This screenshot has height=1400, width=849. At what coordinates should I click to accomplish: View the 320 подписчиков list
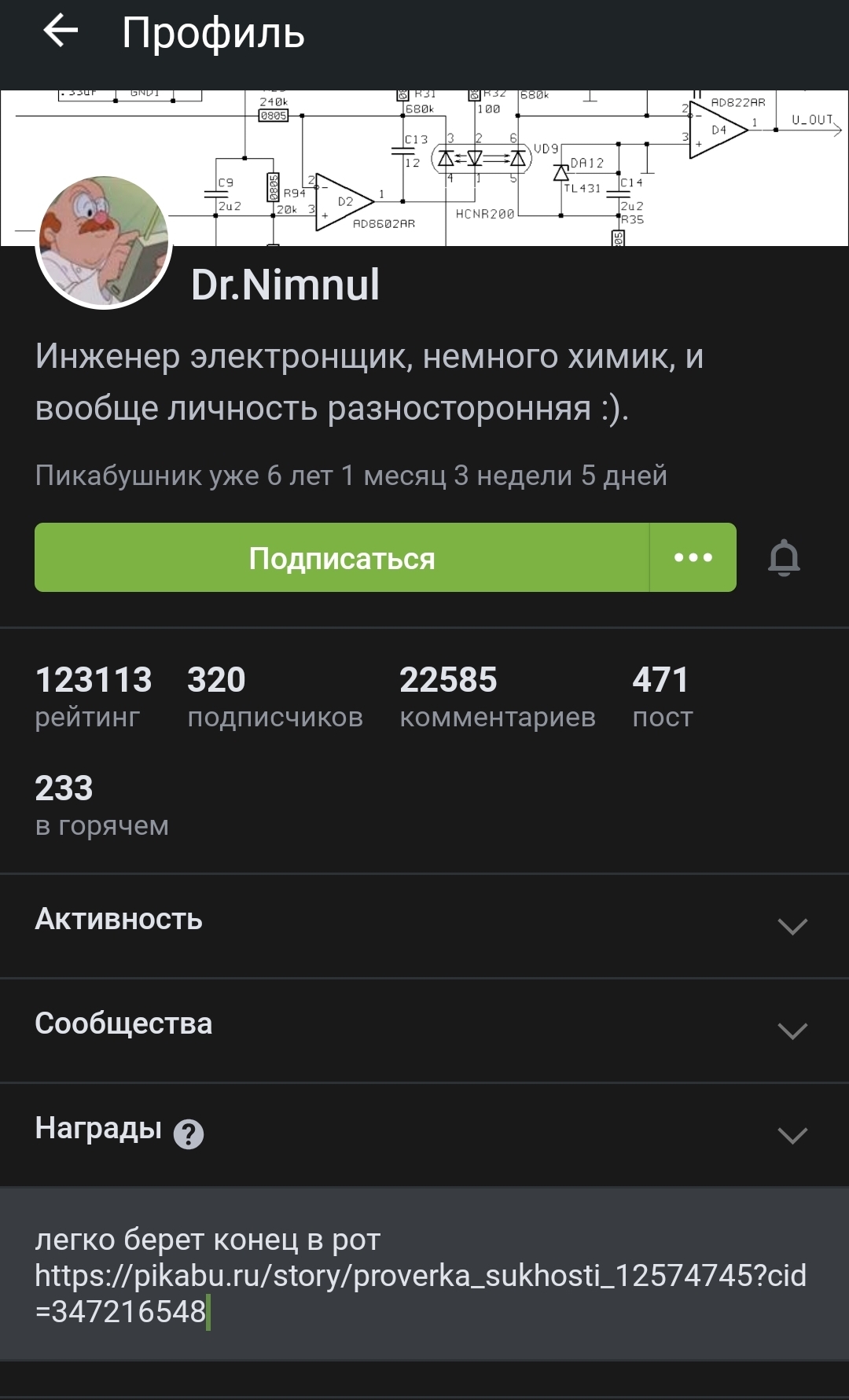(x=274, y=696)
